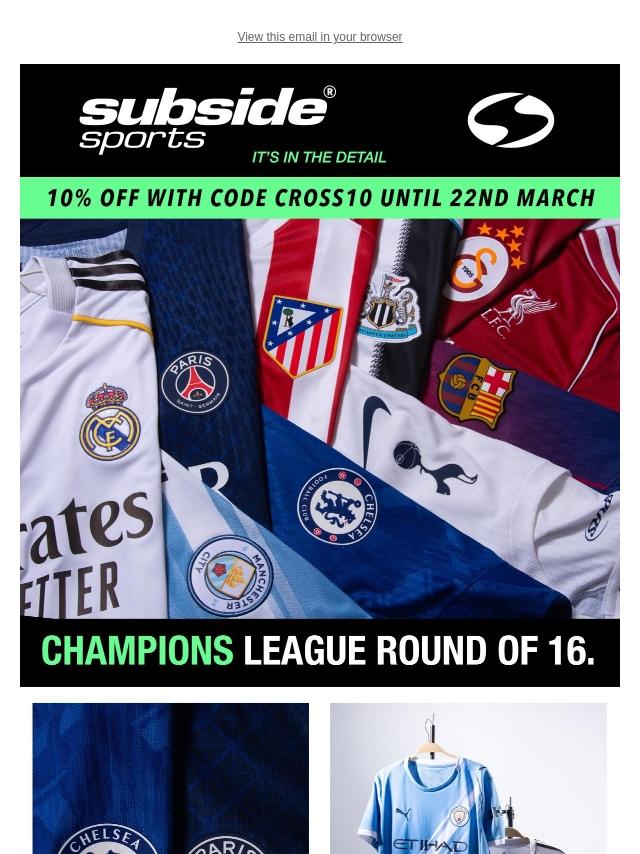
Task: Open "View this email in your browser" link
Action: point(320,36)
